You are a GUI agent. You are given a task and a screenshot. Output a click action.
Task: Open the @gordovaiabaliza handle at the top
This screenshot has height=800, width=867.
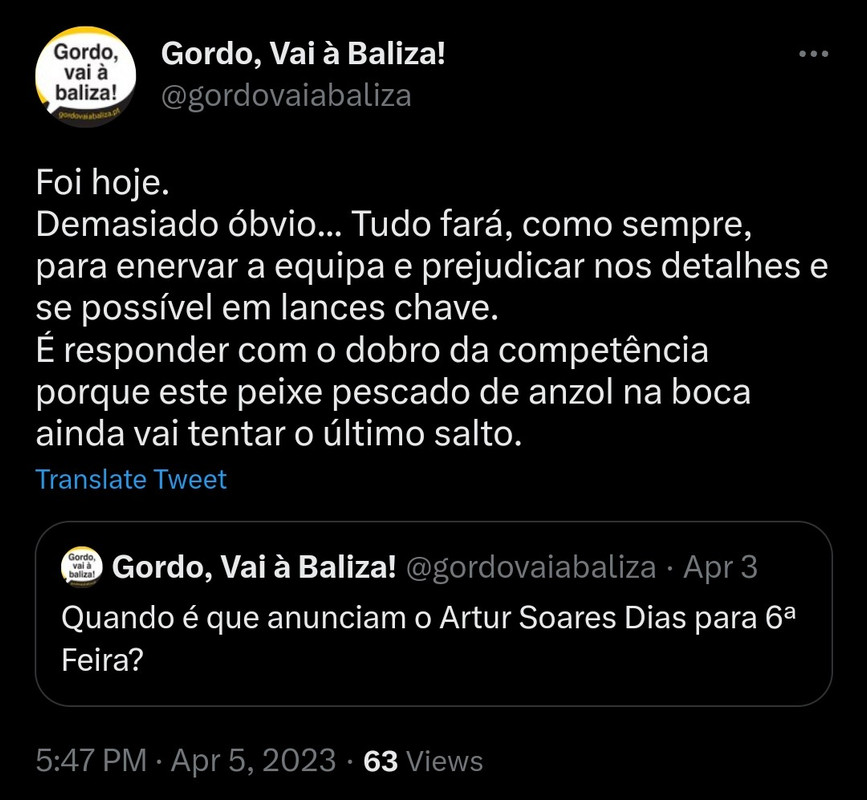(286, 96)
